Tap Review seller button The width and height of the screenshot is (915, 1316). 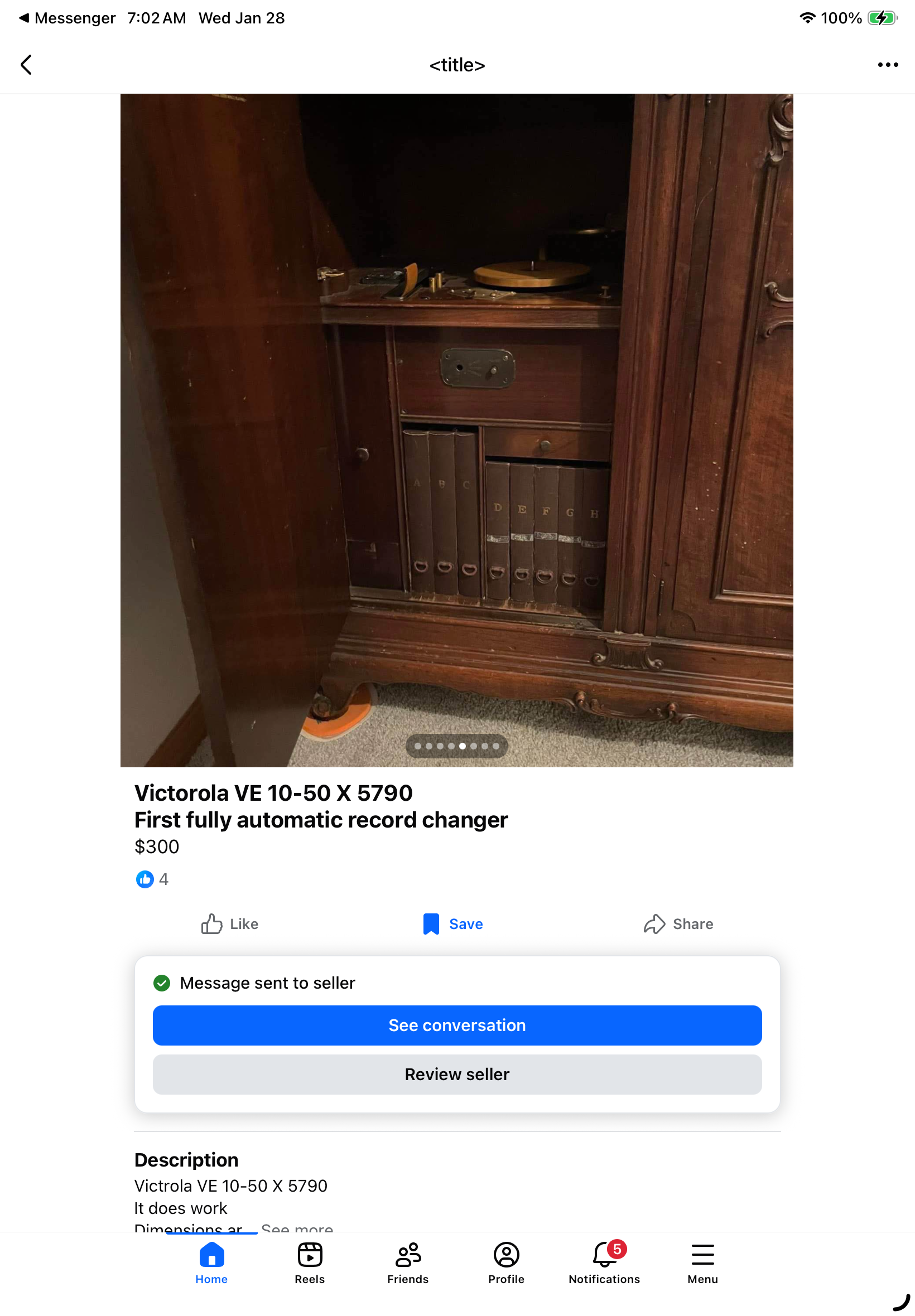(457, 1074)
